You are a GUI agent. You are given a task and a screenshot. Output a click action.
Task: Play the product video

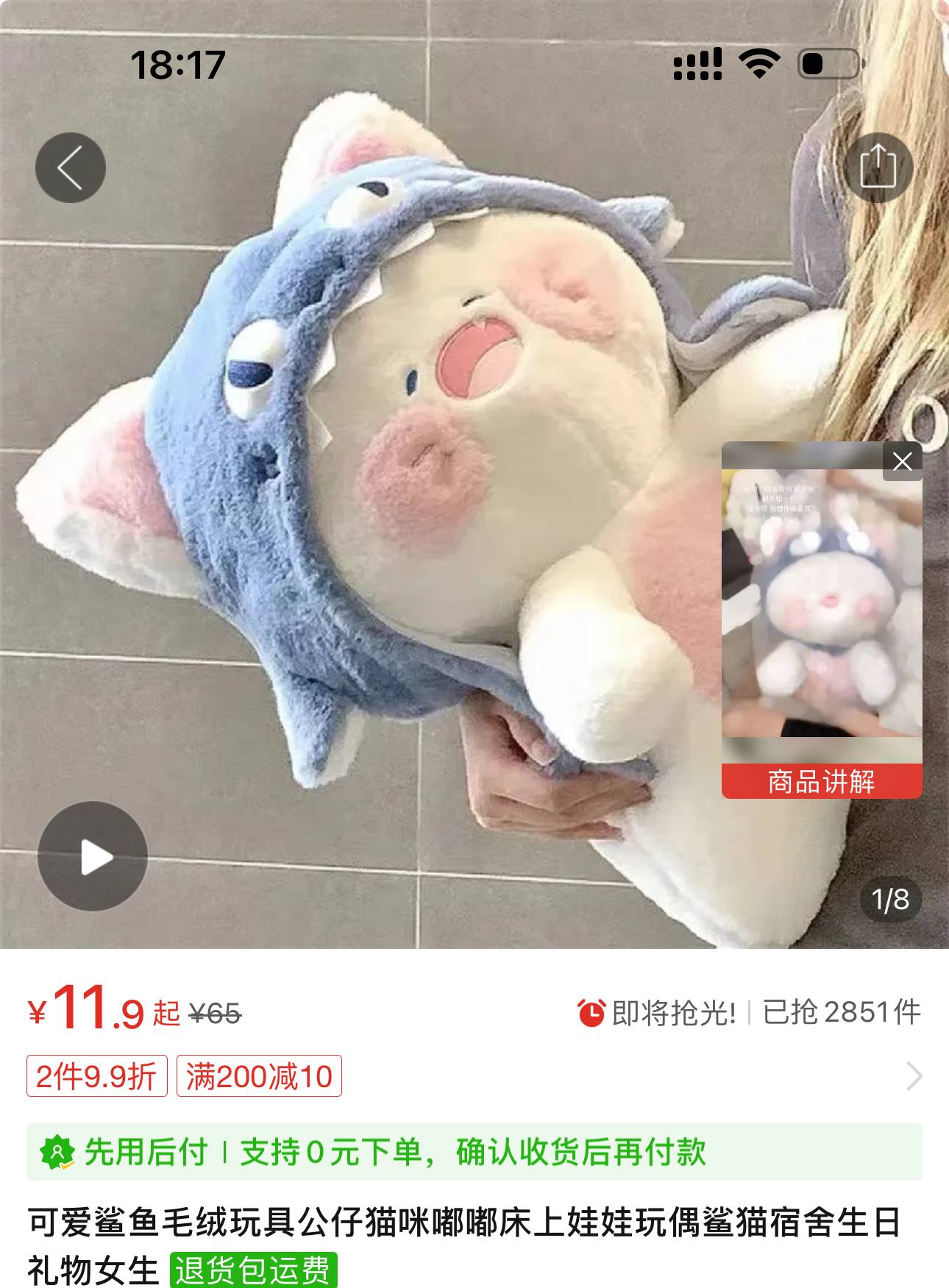pos(93,856)
